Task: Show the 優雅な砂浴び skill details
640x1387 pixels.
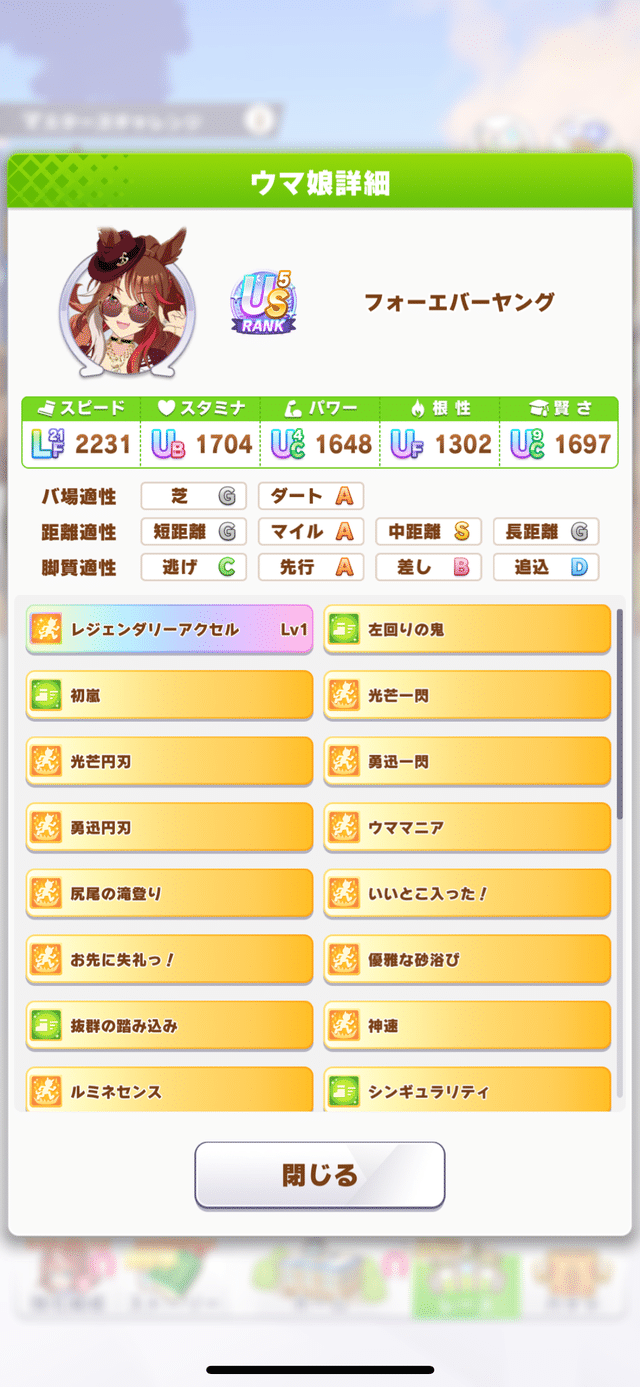Action: [467, 959]
